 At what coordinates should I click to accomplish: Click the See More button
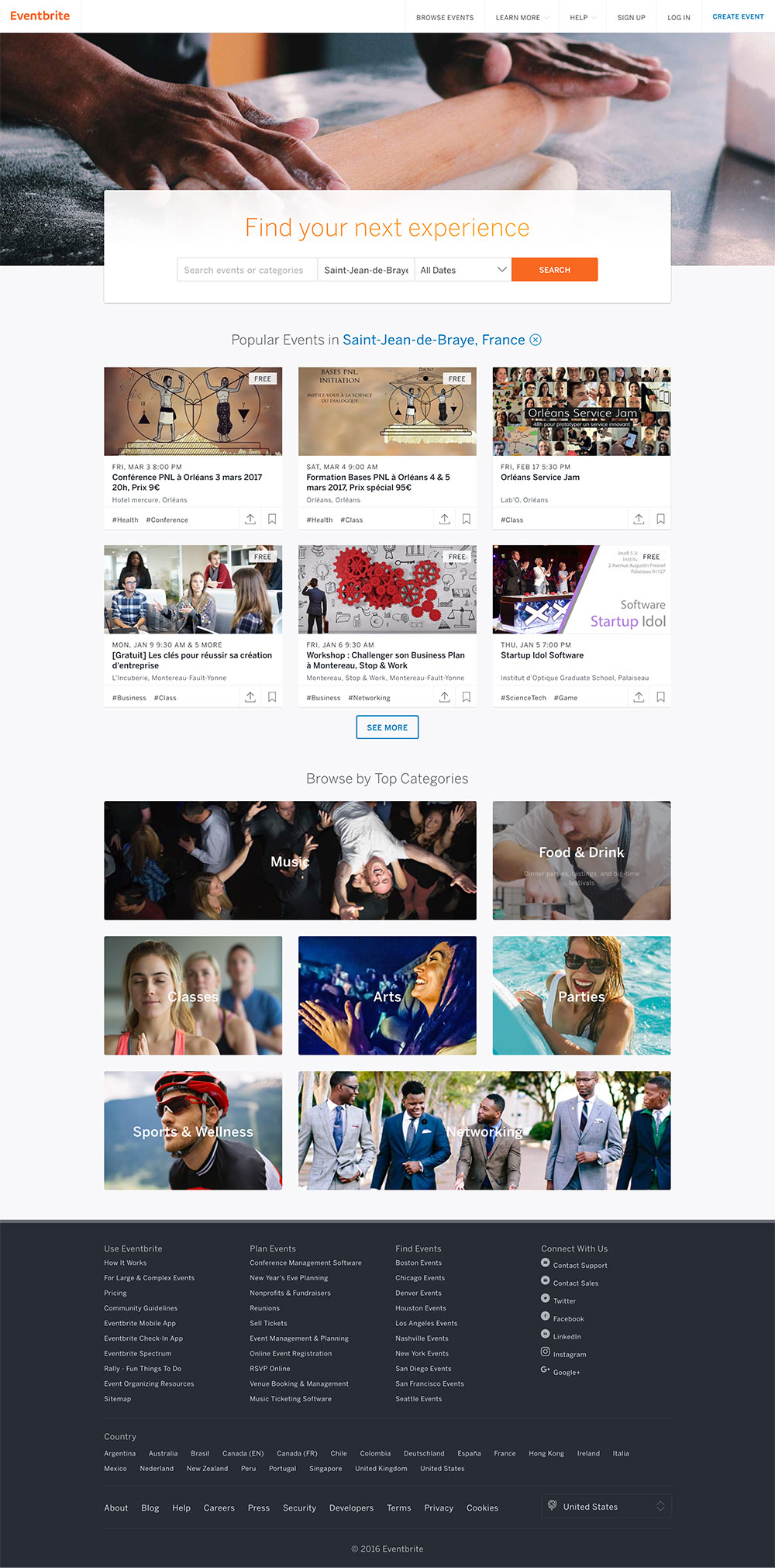[x=387, y=727]
